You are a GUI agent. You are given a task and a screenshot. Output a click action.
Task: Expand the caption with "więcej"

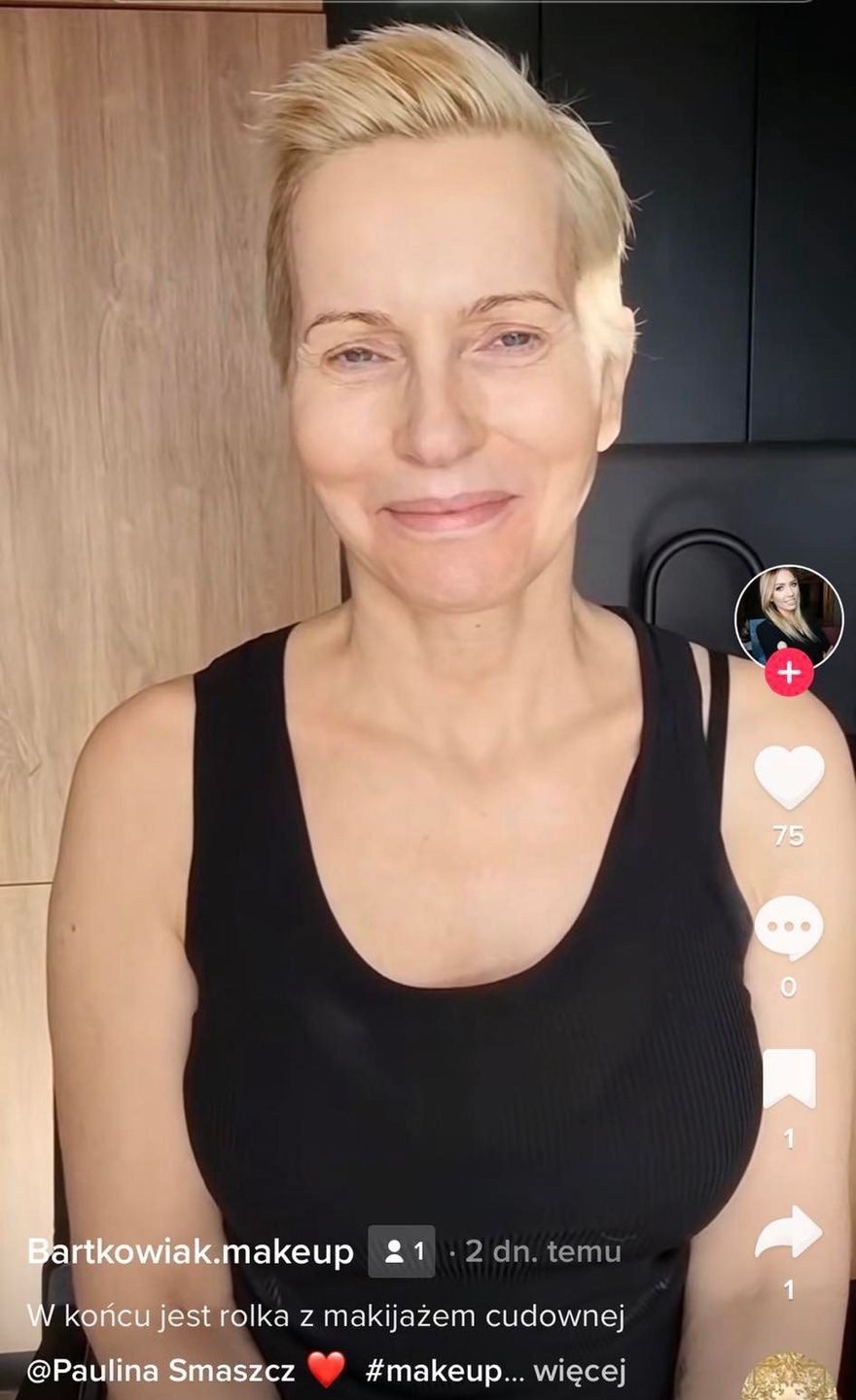[x=579, y=1371]
